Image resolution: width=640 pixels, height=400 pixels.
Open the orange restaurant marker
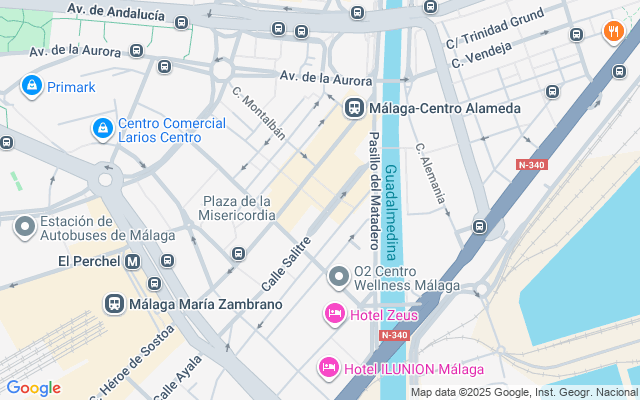point(613,32)
